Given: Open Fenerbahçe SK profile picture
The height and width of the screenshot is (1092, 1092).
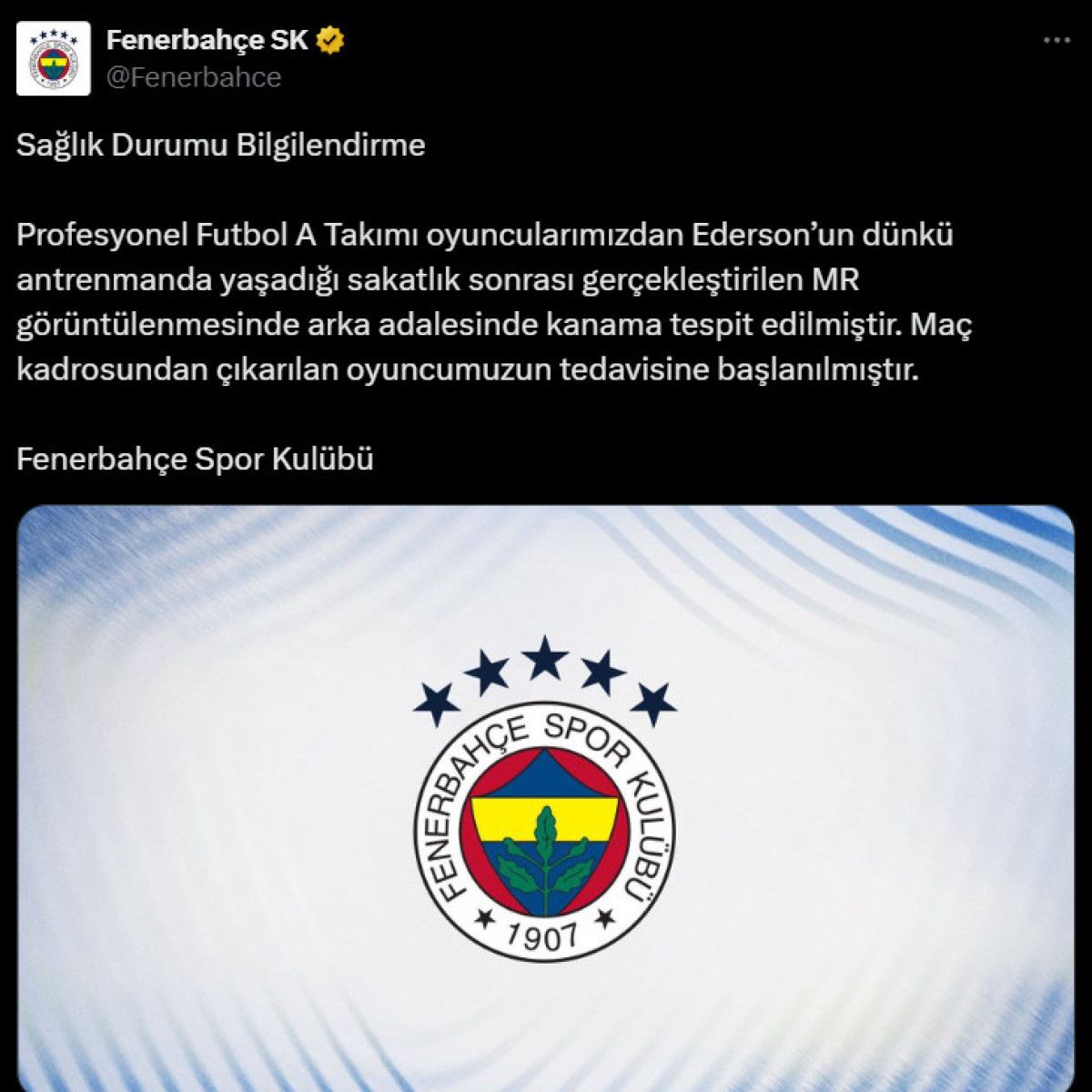Looking at the screenshot, I should [x=54, y=59].
